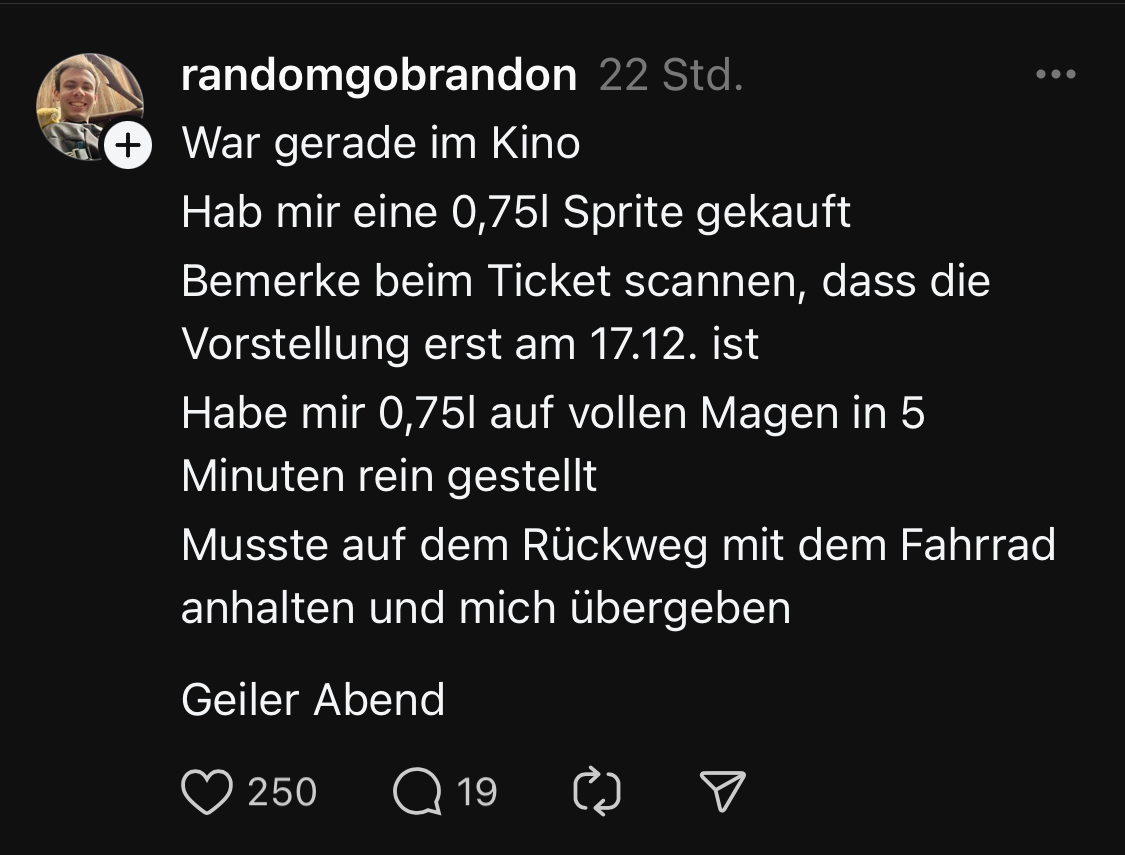Image resolution: width=1125 pixels, height=855 pixels.
Task: Open the randomgobrandon username link
Action: pos(379,76)
